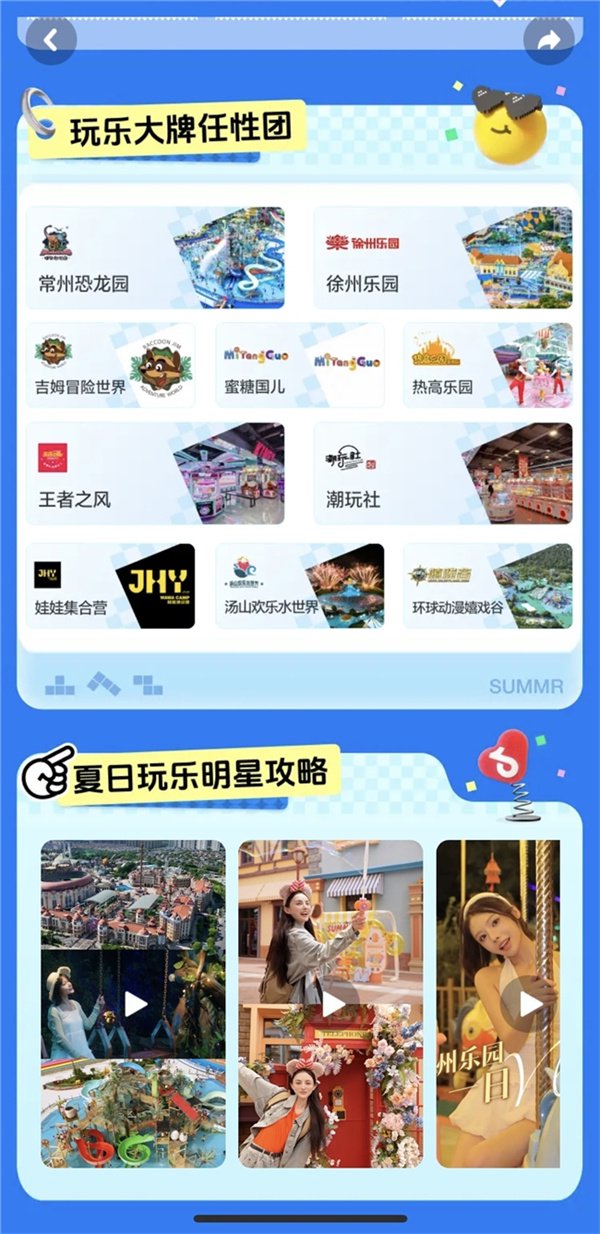600x1234 pixels.
Task: Go back using the top-left arrow
Action: coord(51,40)
